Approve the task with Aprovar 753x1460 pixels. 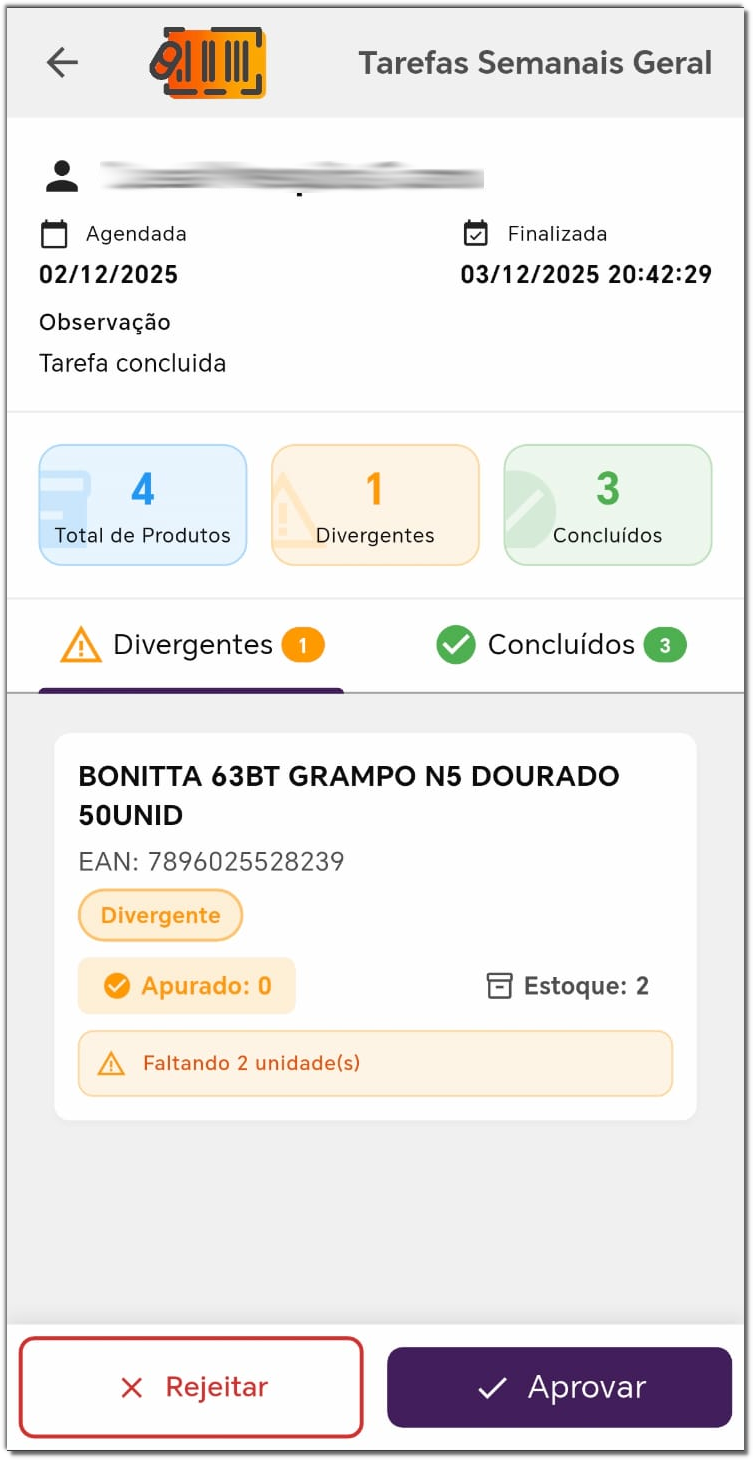559,1387
